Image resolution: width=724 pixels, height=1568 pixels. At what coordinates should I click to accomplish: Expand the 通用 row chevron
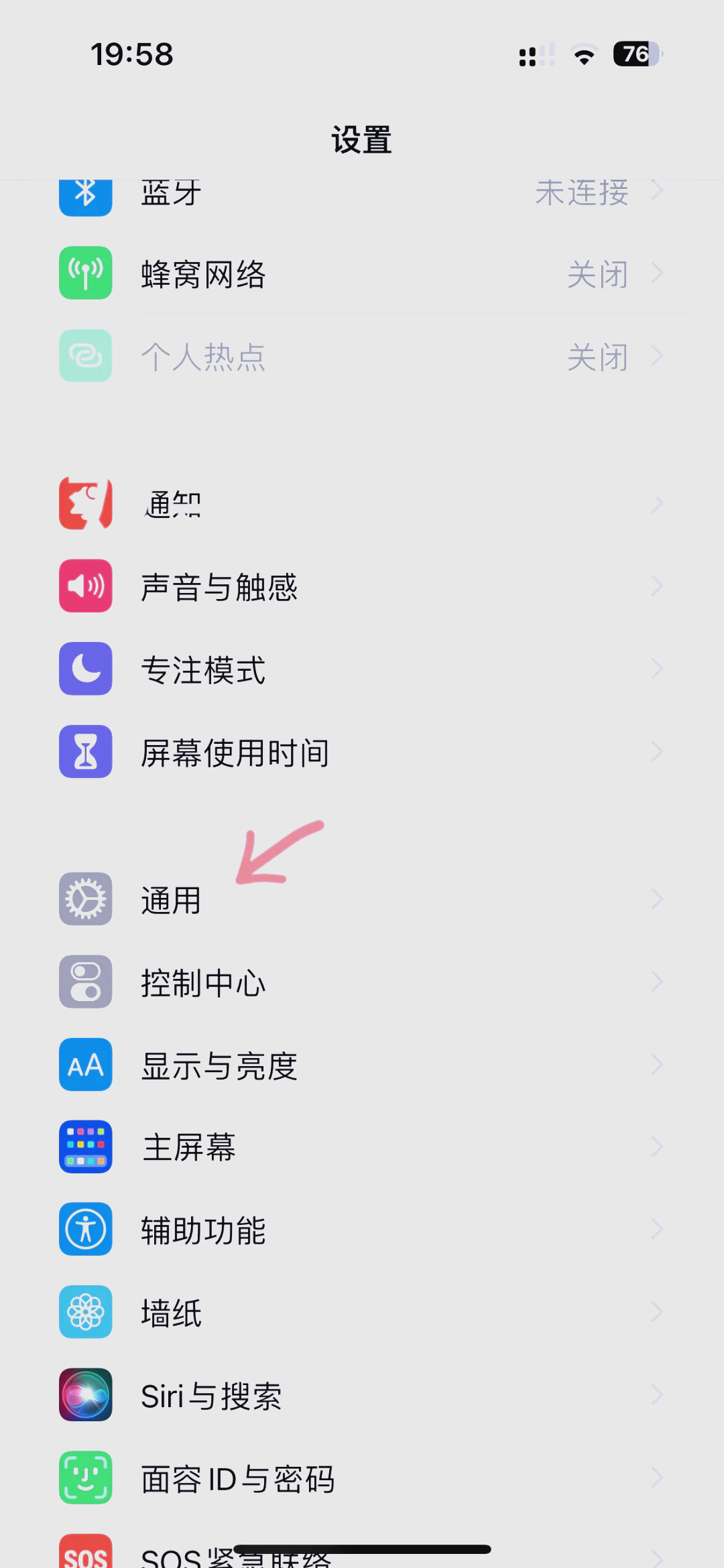point(657,899)
